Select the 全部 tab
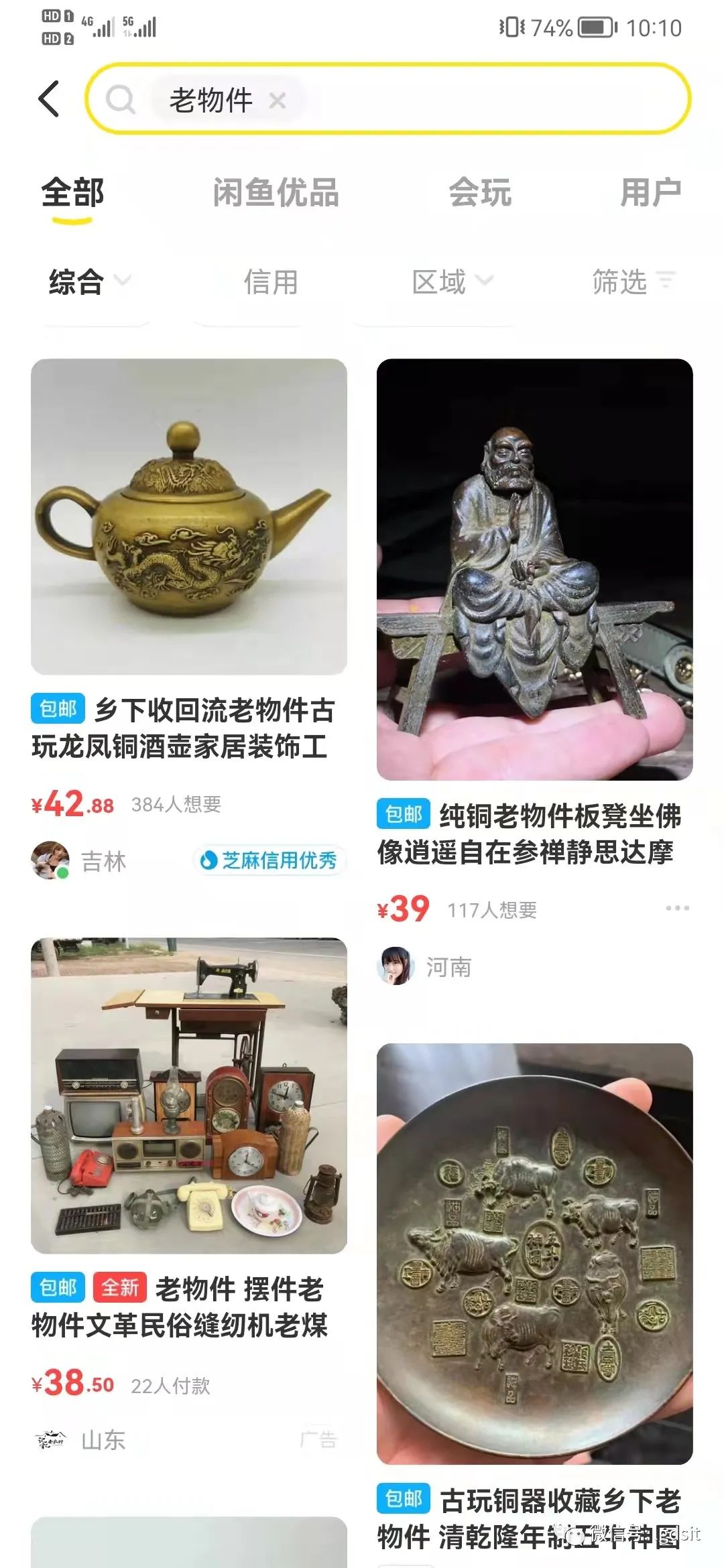724x1568 pixels. point(72,193)
